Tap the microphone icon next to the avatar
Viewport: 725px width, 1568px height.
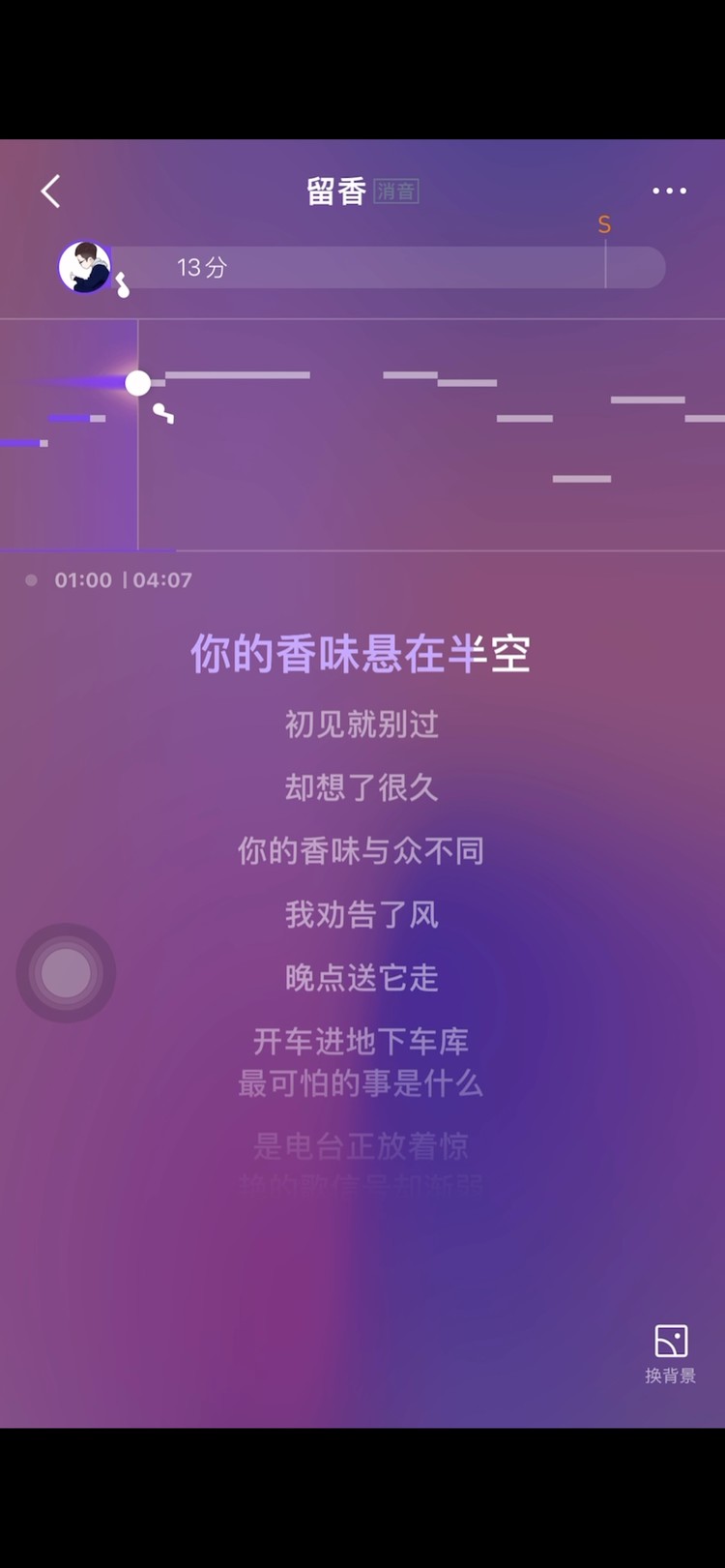pos(123,283)
